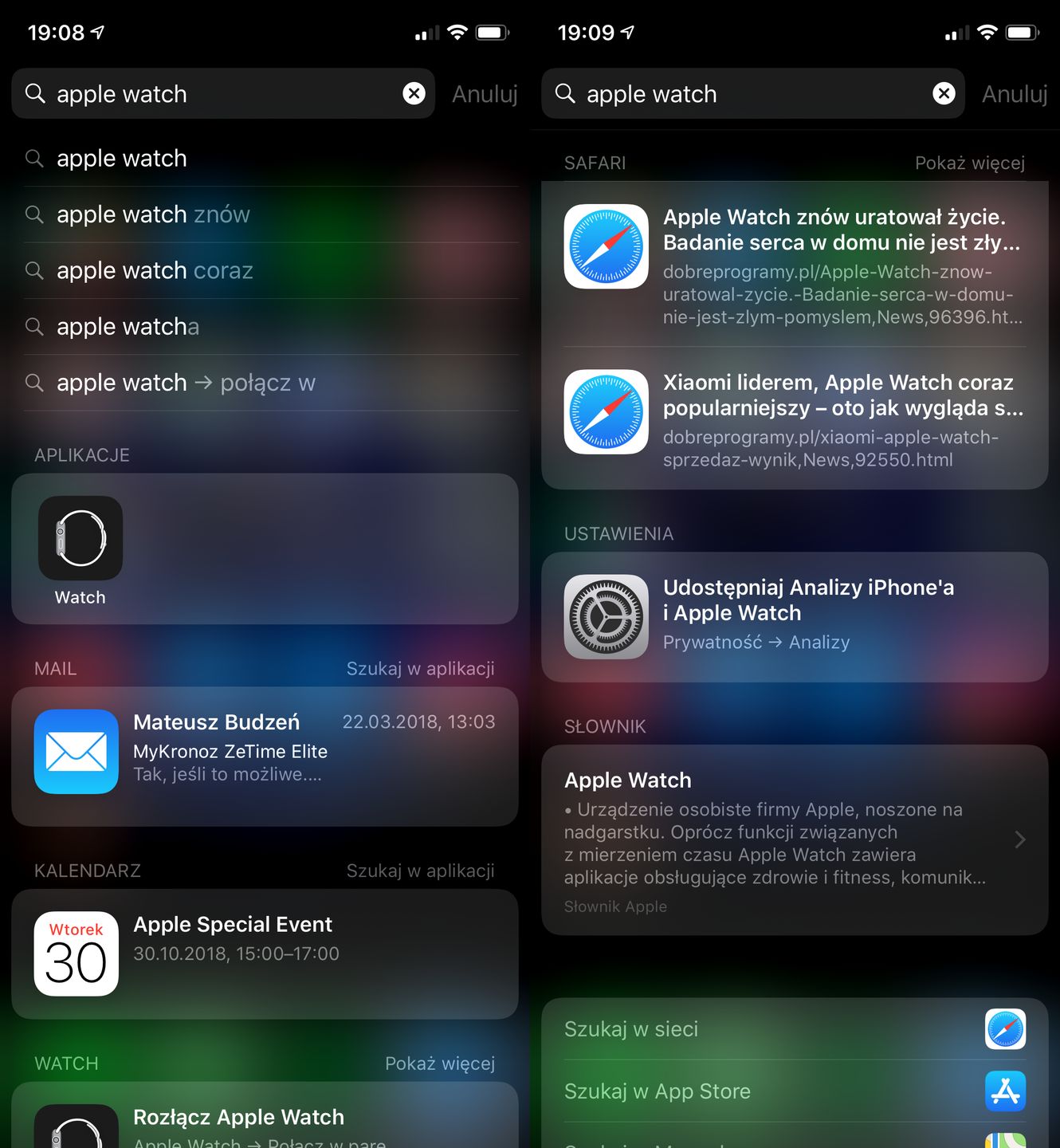Choose the suggestion "apple watch coraz"
1060x1148 pixels.
pos(155,271)
